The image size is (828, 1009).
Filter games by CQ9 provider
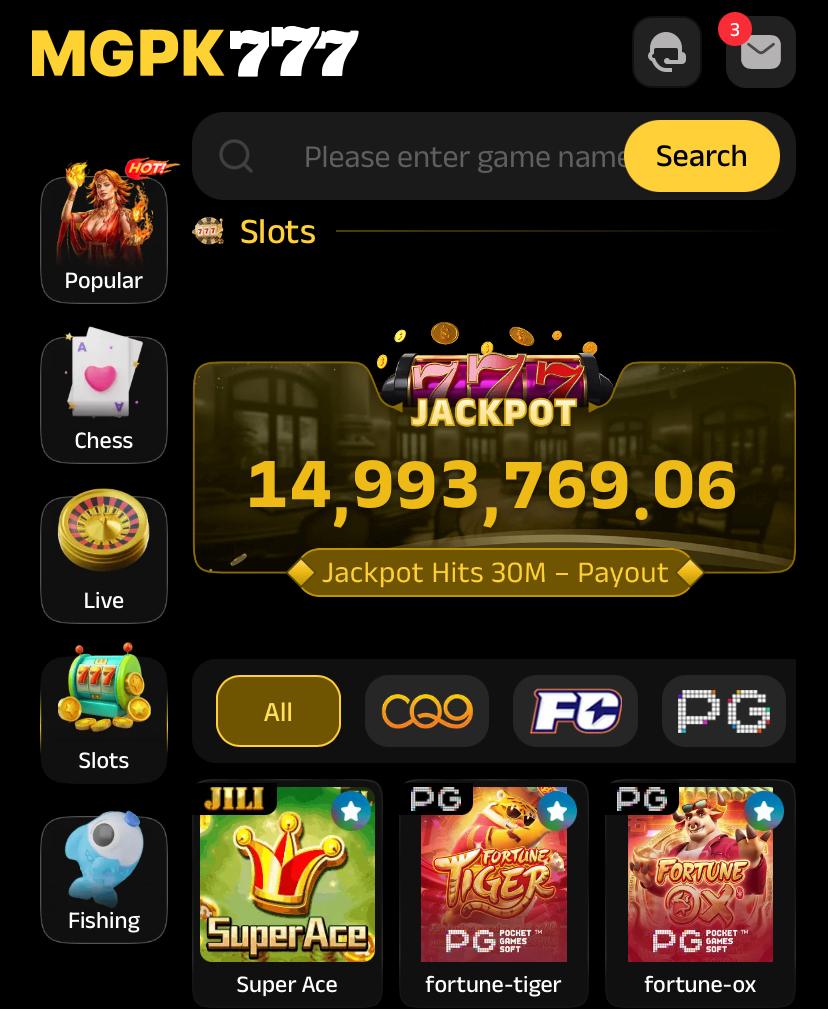[427, 711]
